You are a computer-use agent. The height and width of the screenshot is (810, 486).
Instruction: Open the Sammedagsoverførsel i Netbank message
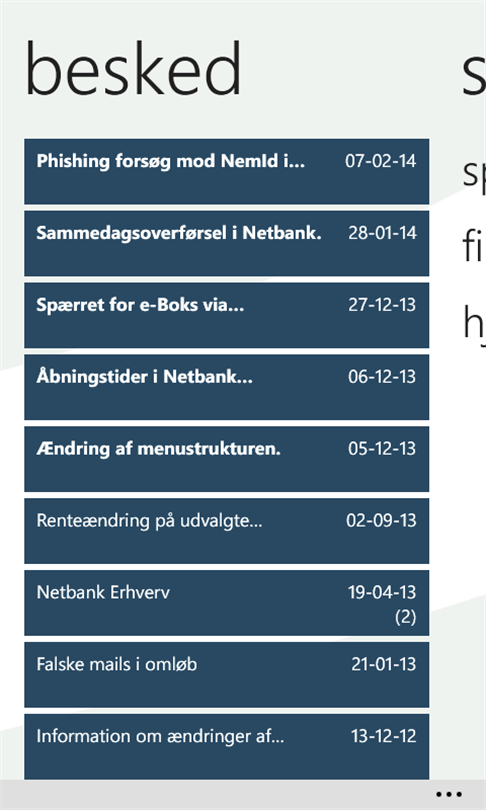coord(226,243)
